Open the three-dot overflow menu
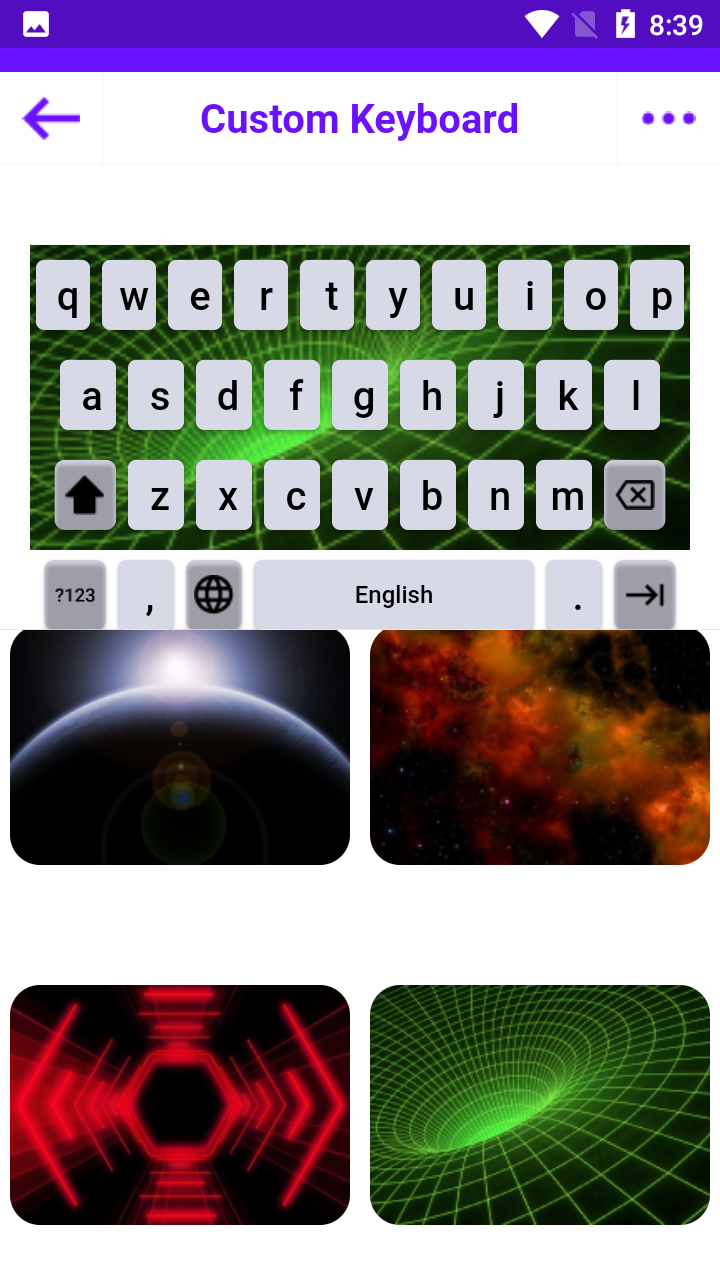Viewport: 720px width, 1280px height. click(668, 119)
